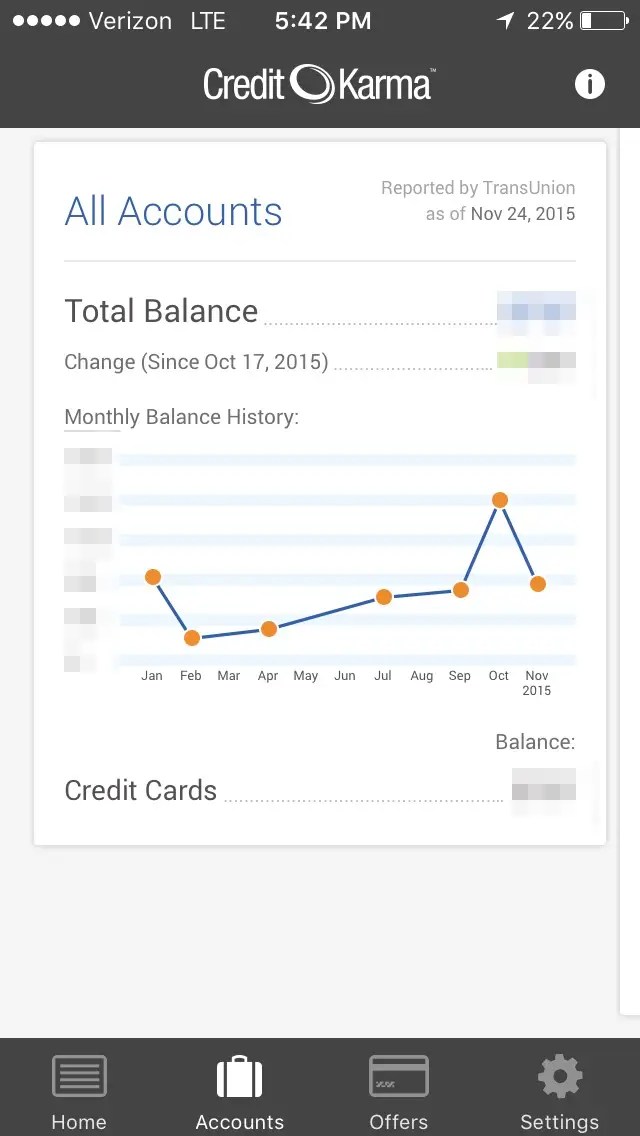Open the info icon in the header
The image size is (640, 1136).
pyautogui.click(x=590, y=85)
